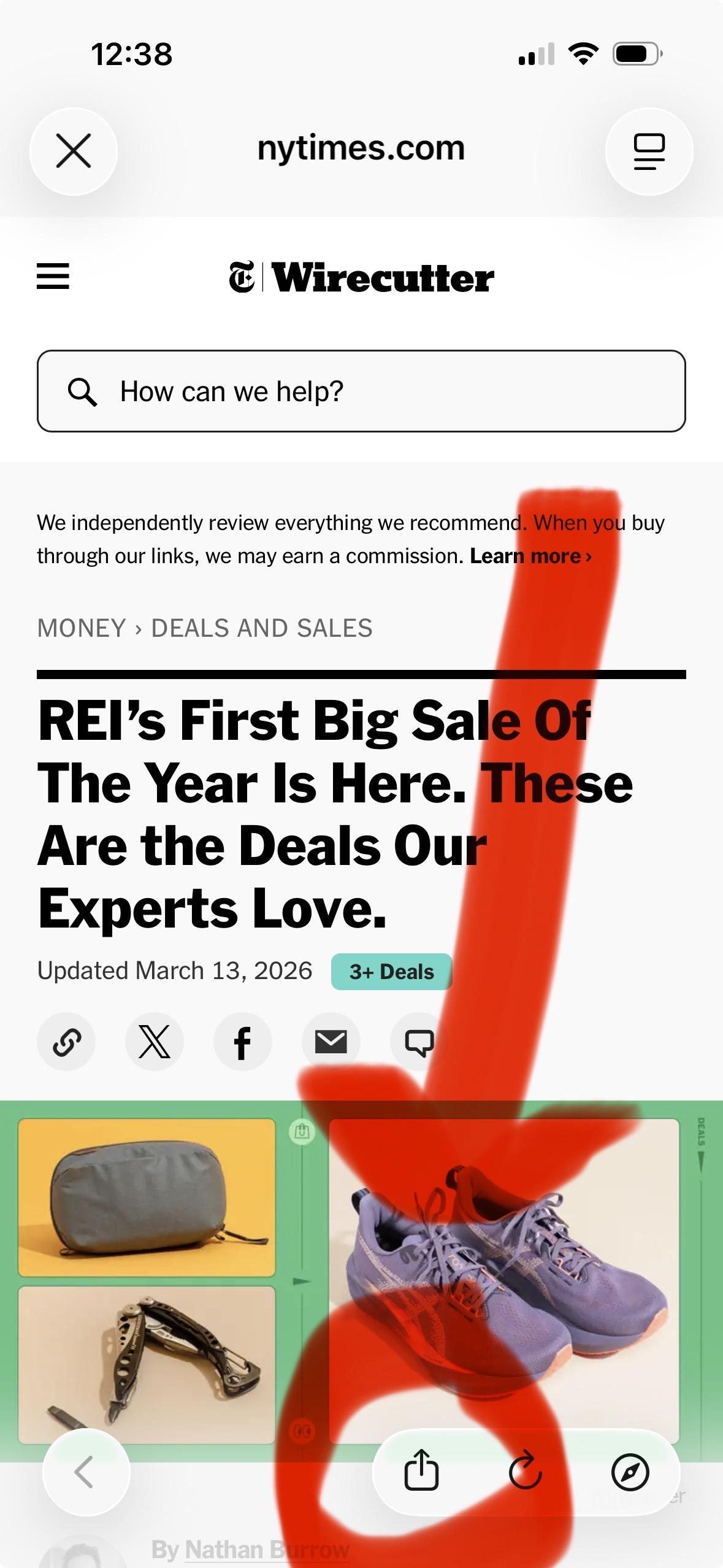Go to the MONEY category

click(81, 628)
